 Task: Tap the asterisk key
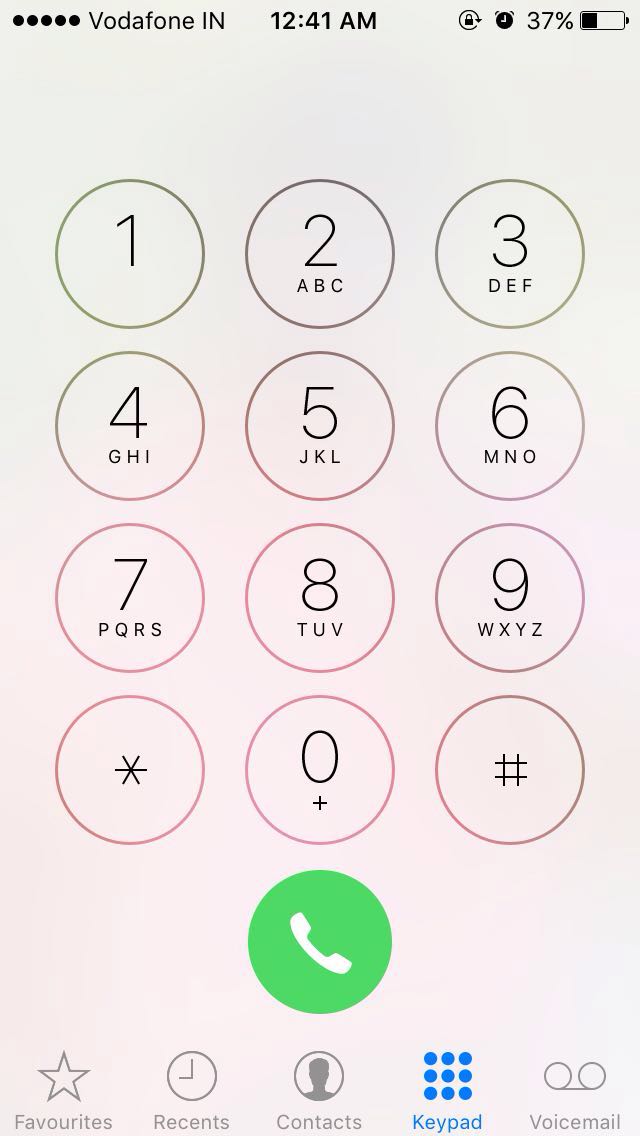130,769
